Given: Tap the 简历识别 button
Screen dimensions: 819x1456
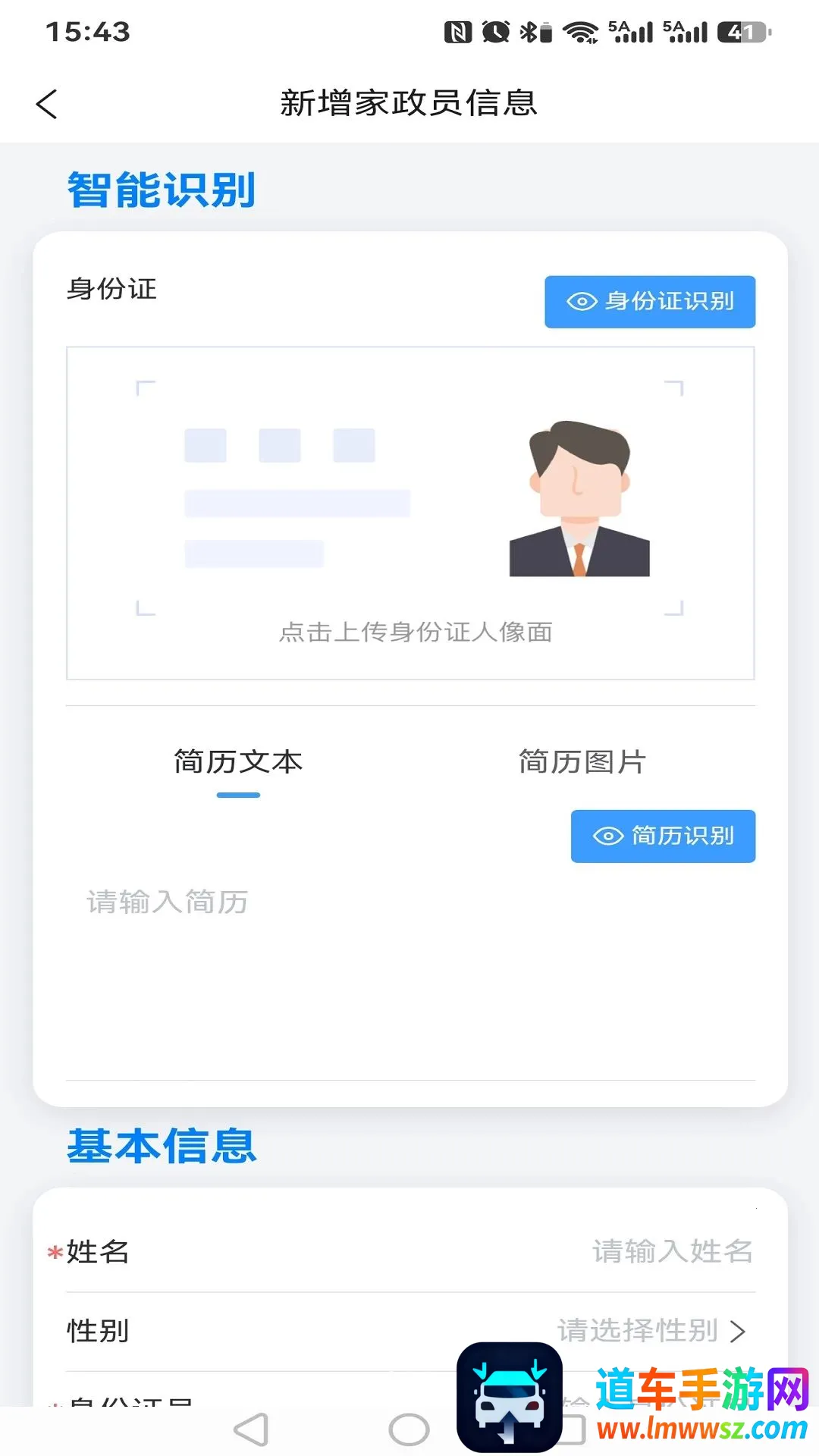Looking at the screenshot, I should click(x=663, y=836).
